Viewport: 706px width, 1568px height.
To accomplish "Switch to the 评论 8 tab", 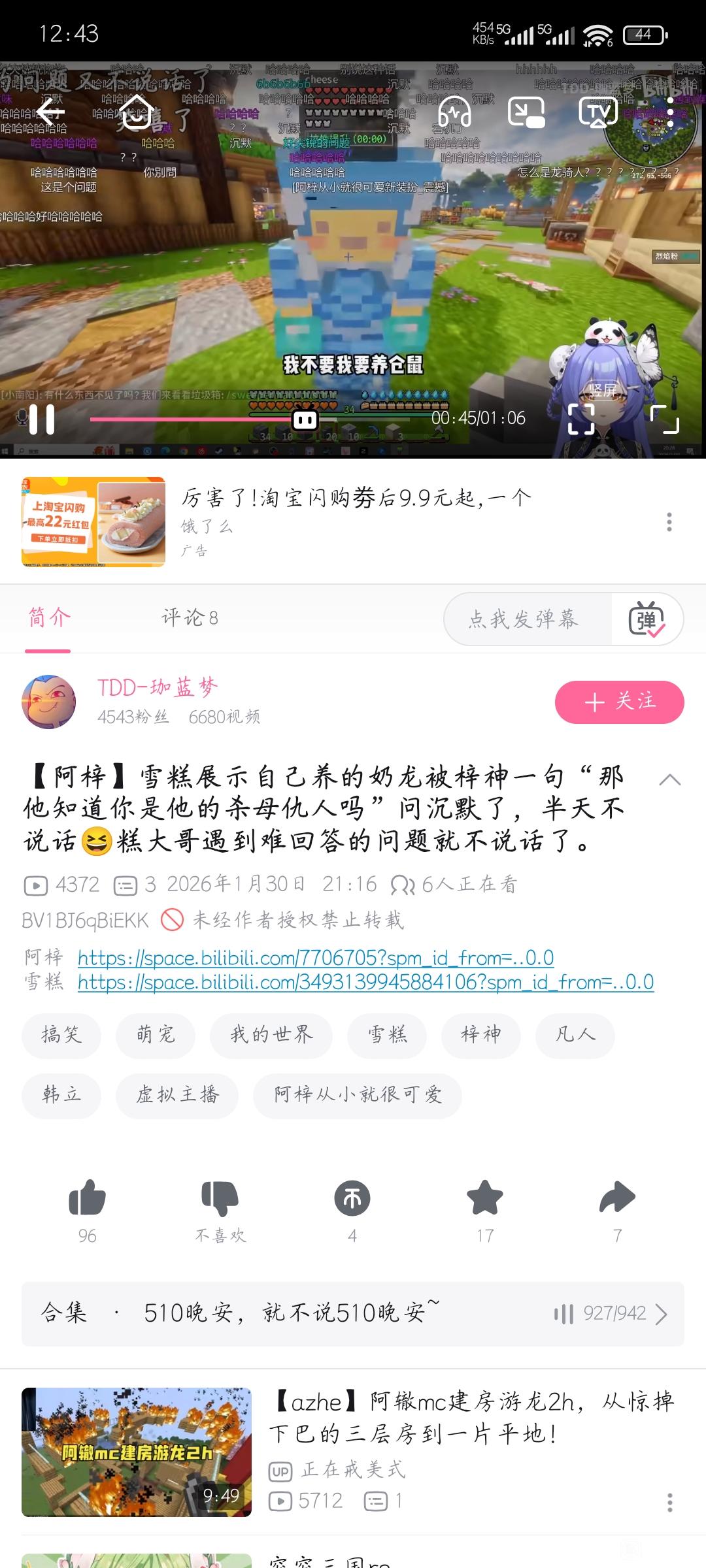I will click(x=190, y=617).
